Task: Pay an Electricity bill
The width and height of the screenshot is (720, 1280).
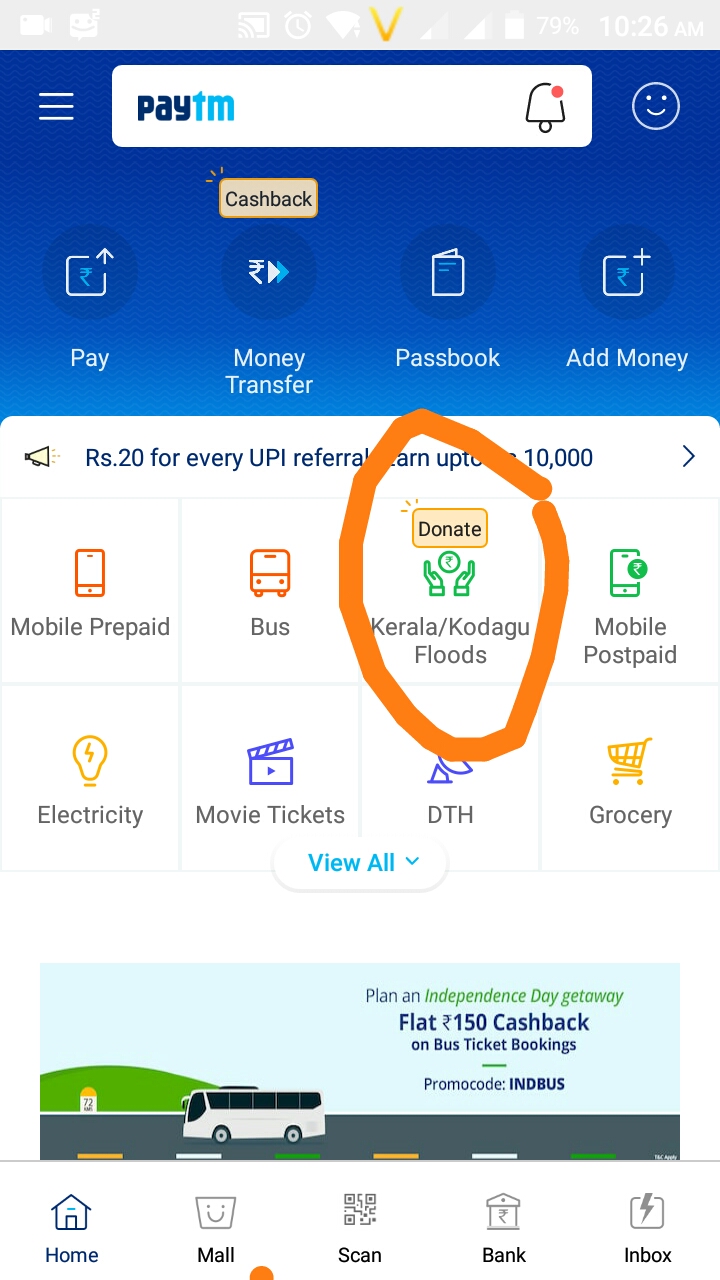Action: pyautogui.click(x=90, y=778)
